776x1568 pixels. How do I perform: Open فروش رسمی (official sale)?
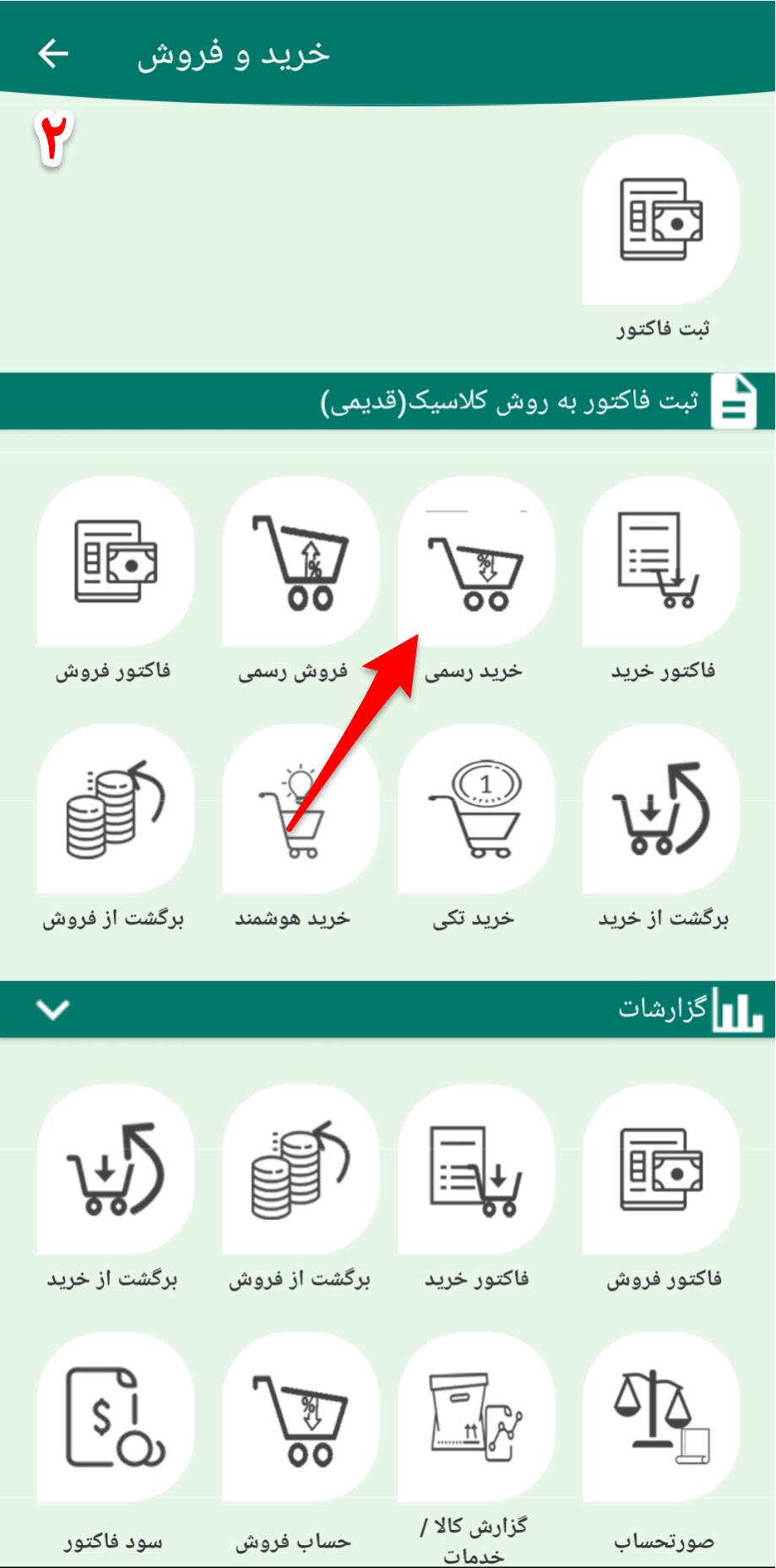click(x=301, y=562)
